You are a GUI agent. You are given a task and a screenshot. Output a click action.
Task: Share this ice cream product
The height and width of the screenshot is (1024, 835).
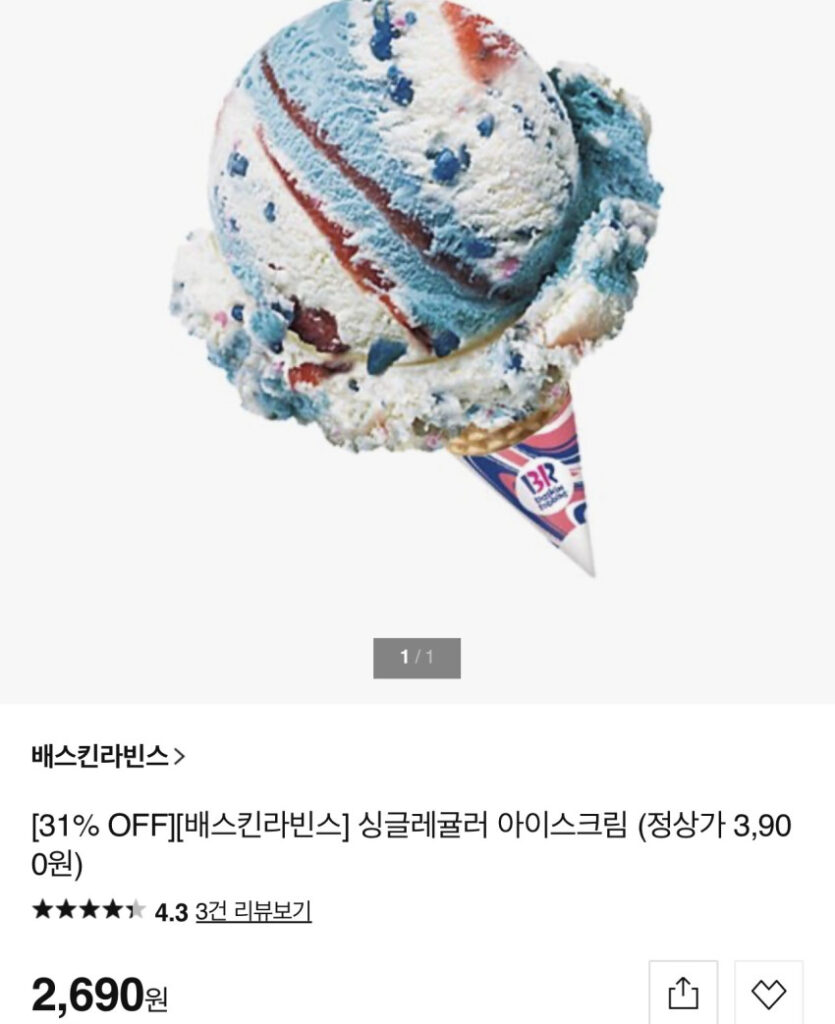point(683,993)
